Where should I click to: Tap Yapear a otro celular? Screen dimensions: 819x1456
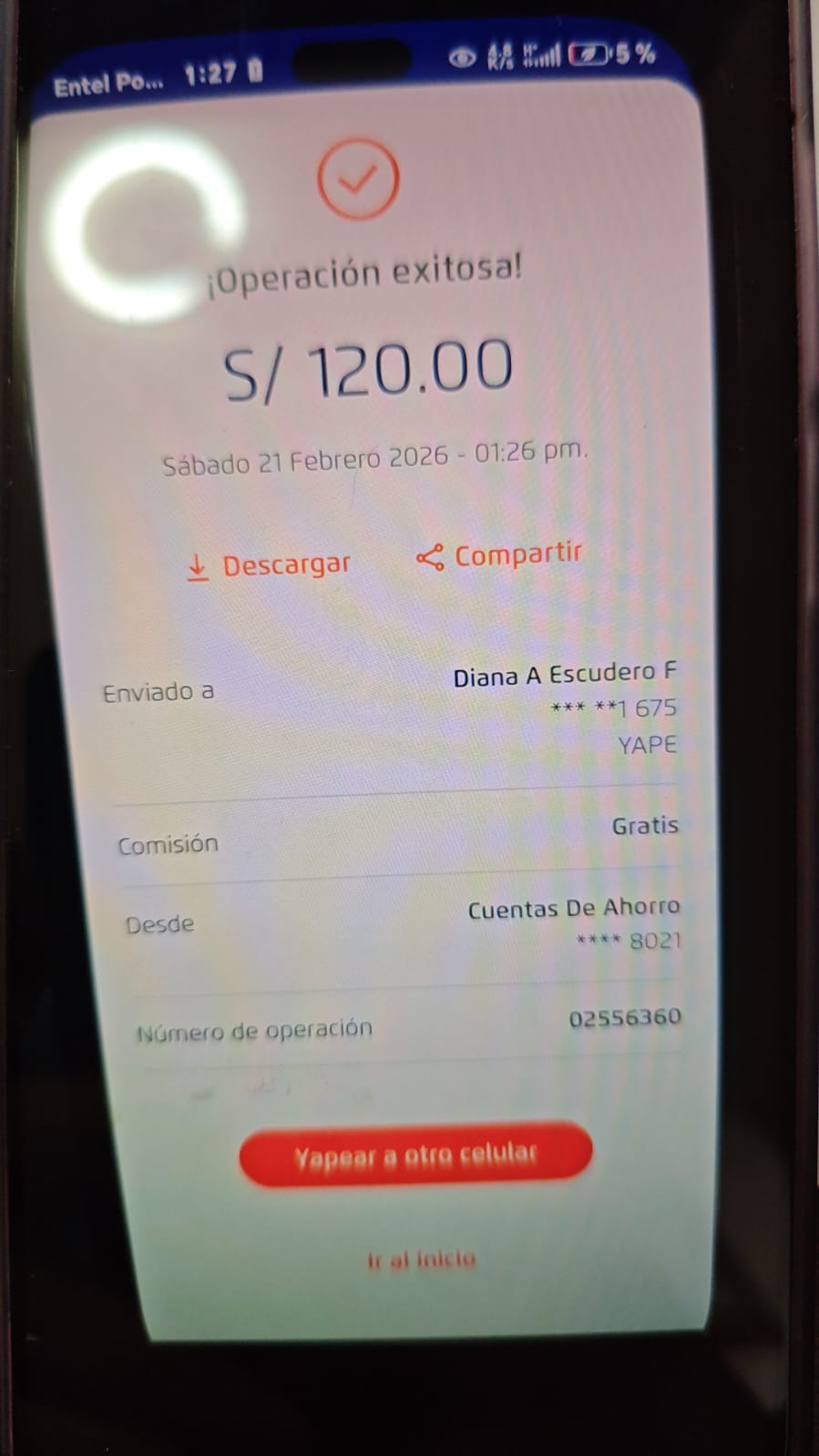[x=415, y=1155]
